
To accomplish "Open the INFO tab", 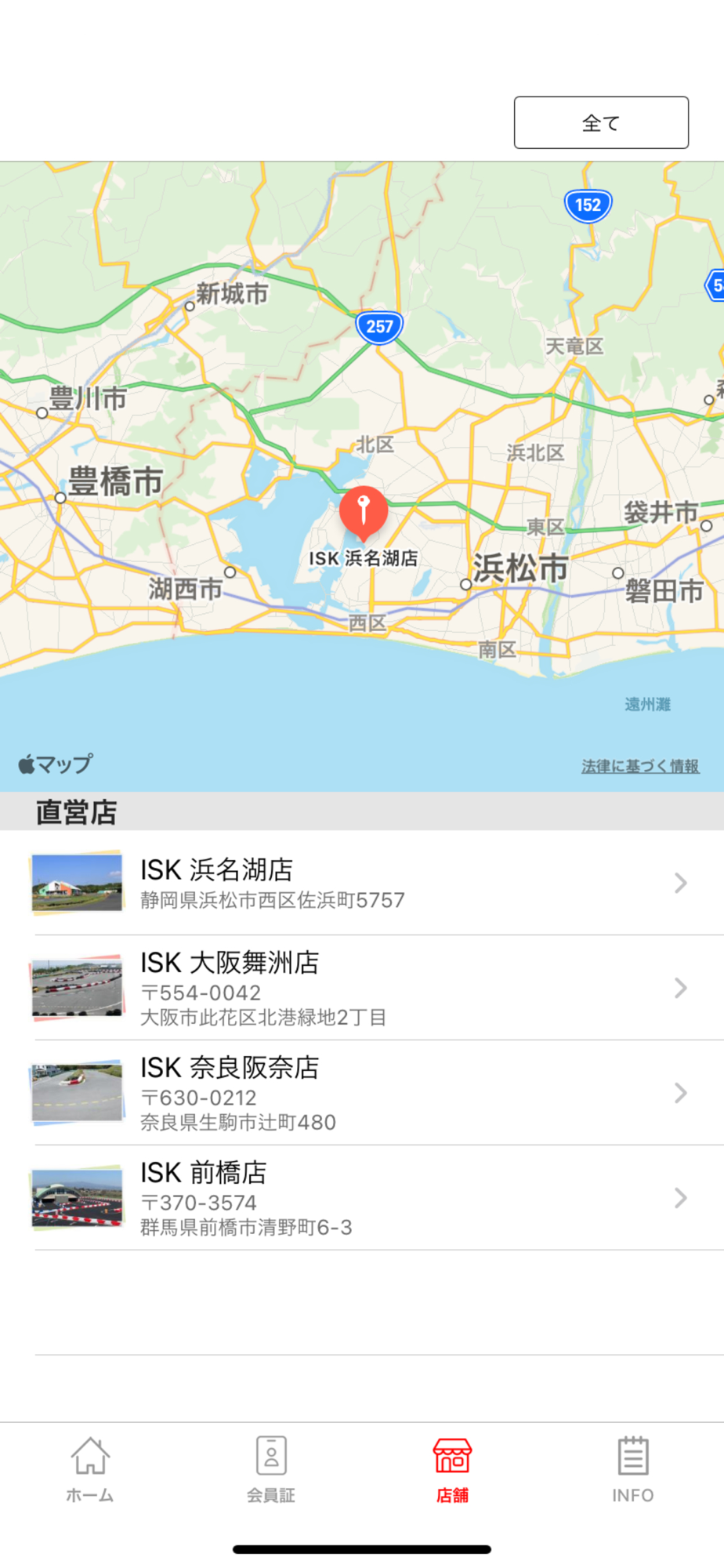I will pos(633,1470).
